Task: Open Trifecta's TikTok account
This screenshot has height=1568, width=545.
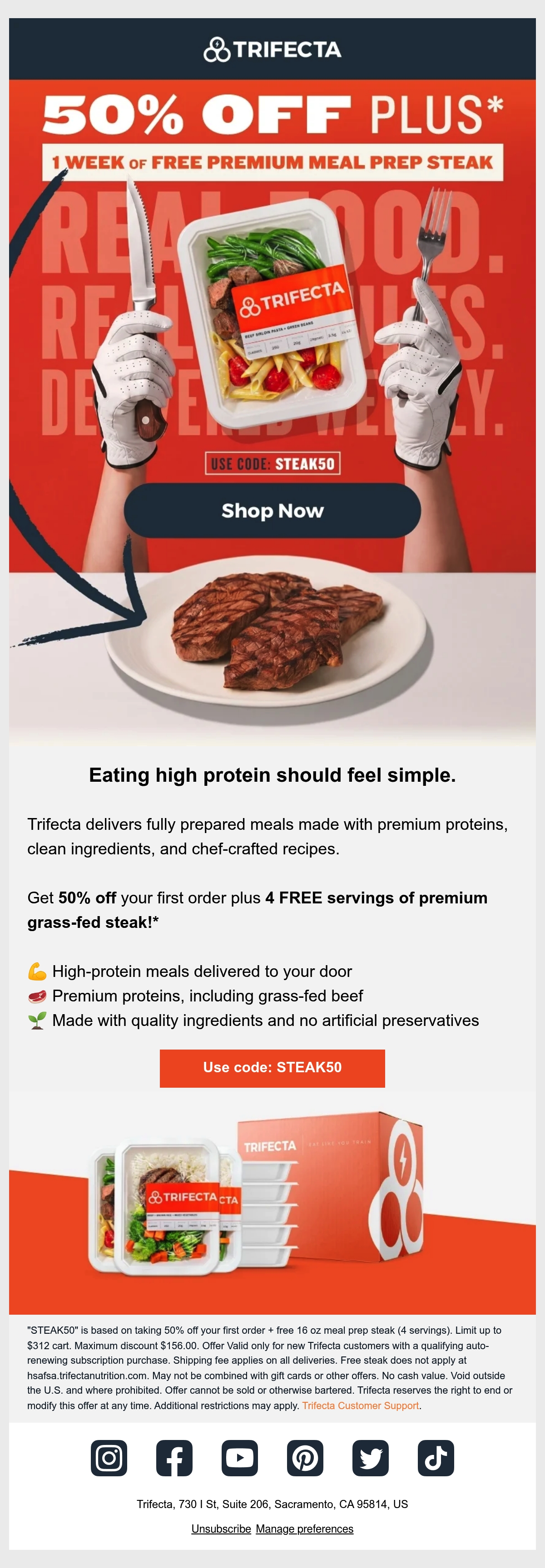Action: (x=436, y=1458)
